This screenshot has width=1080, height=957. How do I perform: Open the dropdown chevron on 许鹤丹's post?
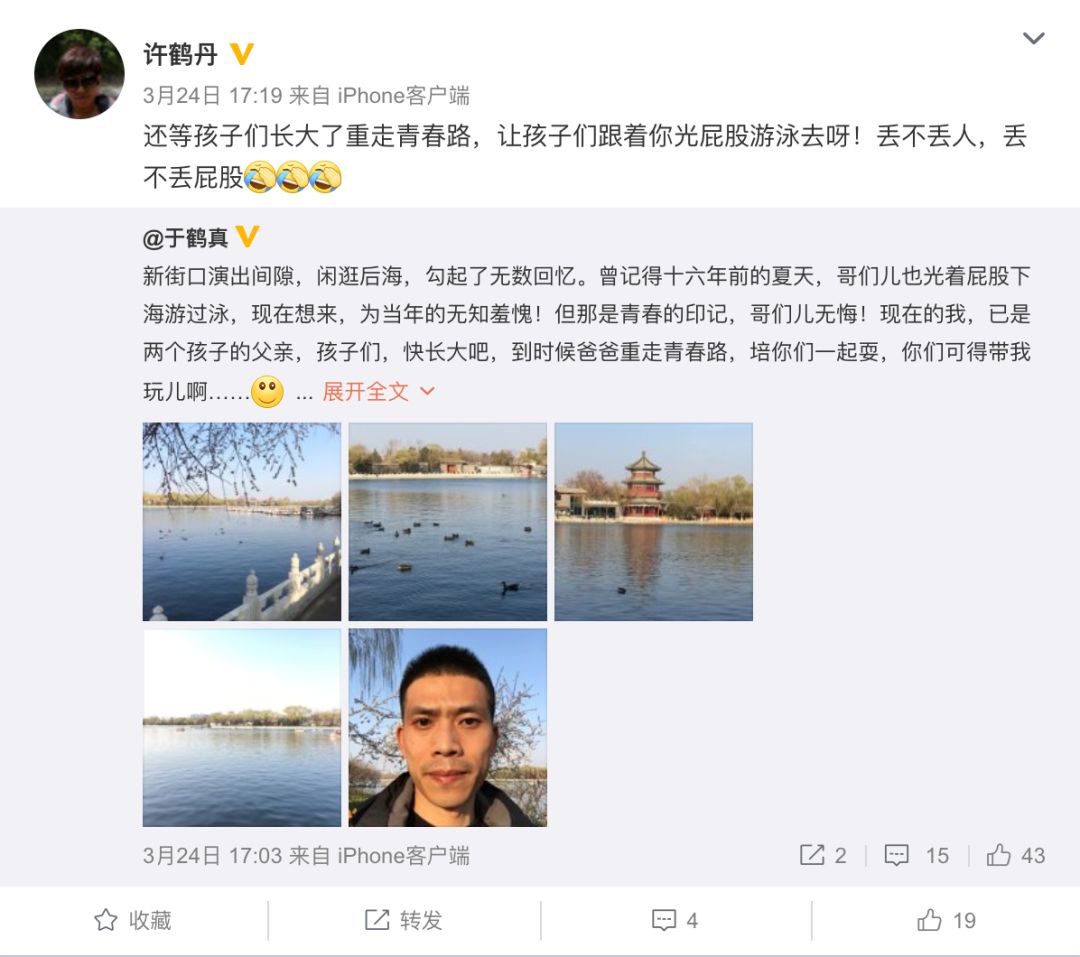pyautogui.click(x=1033, y=39)
